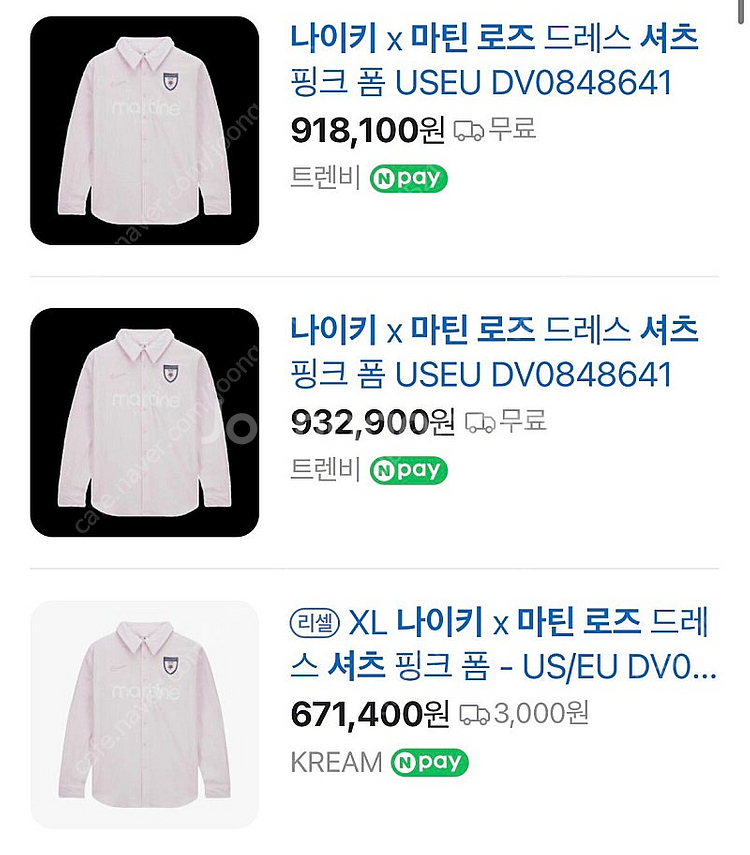Select the KREAM resale shirt image

click(144, 714)
